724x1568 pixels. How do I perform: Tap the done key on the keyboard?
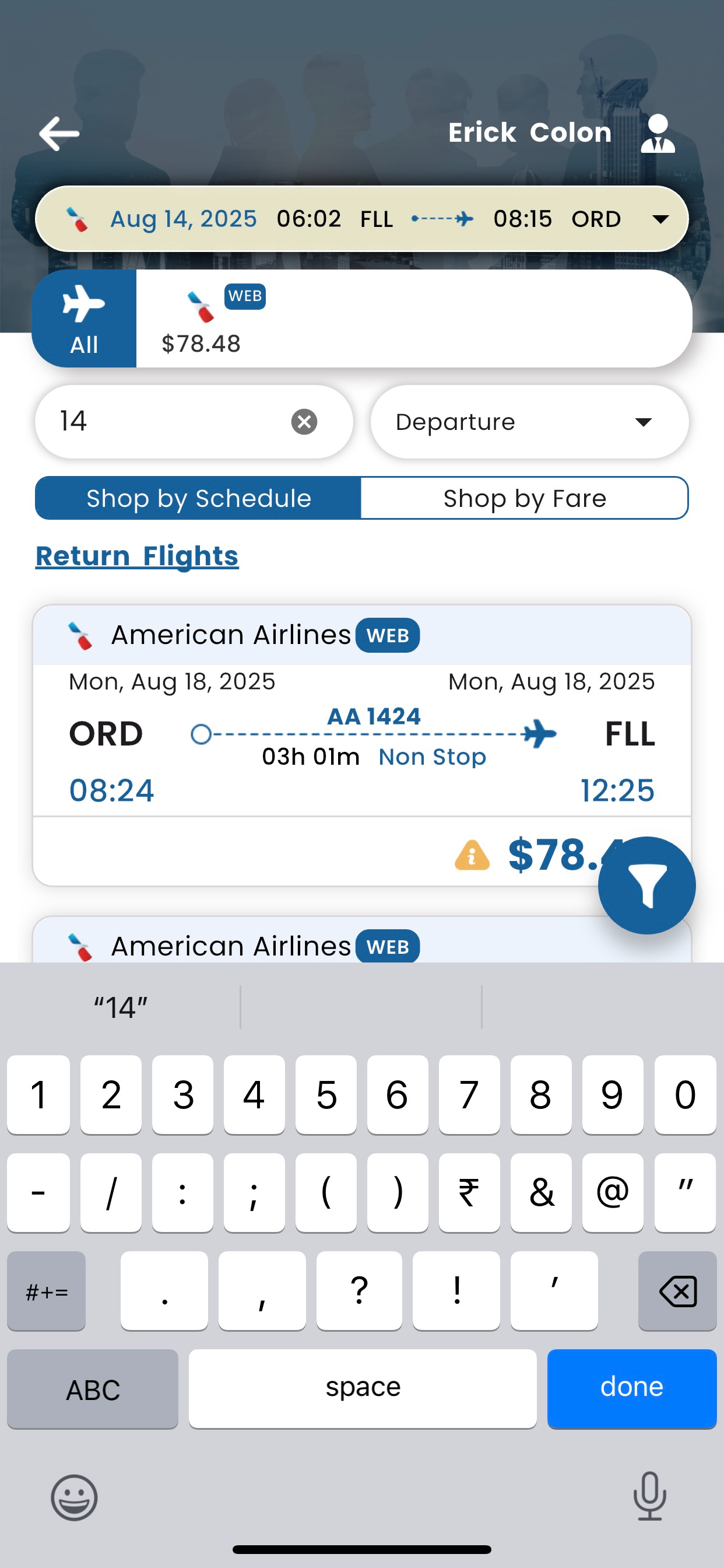click(x=631, y=1388)
